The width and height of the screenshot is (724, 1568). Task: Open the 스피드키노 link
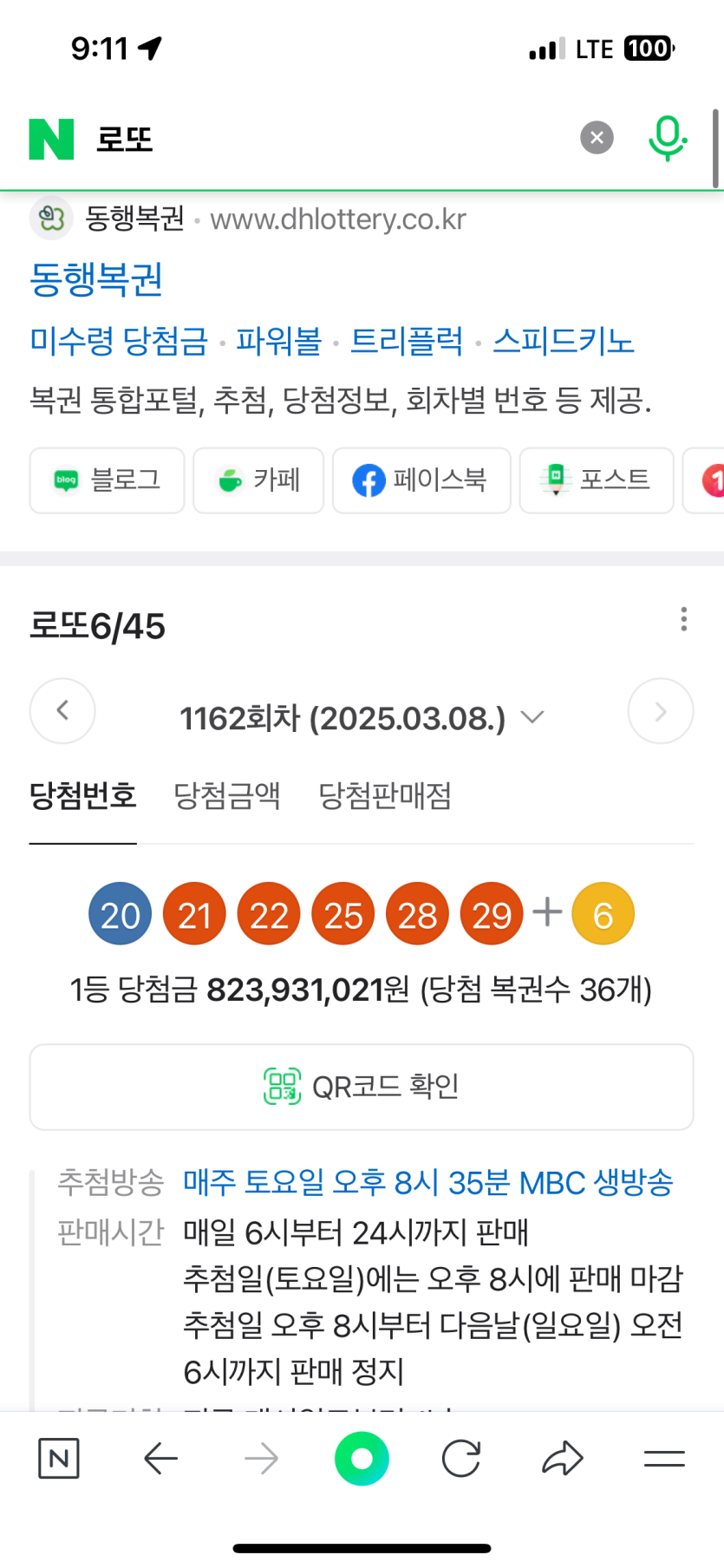[x=564, y=341]
